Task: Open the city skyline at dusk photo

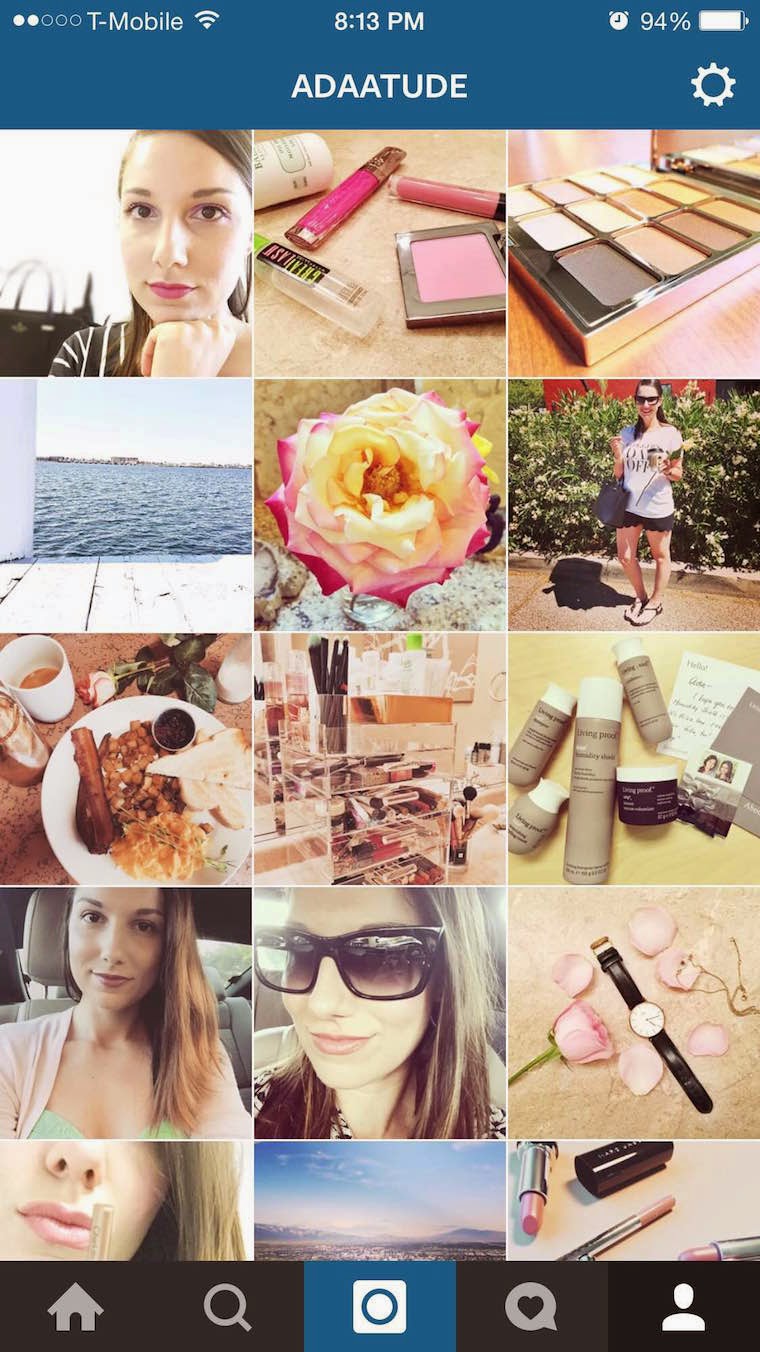Action: (x=380, y=1200)
